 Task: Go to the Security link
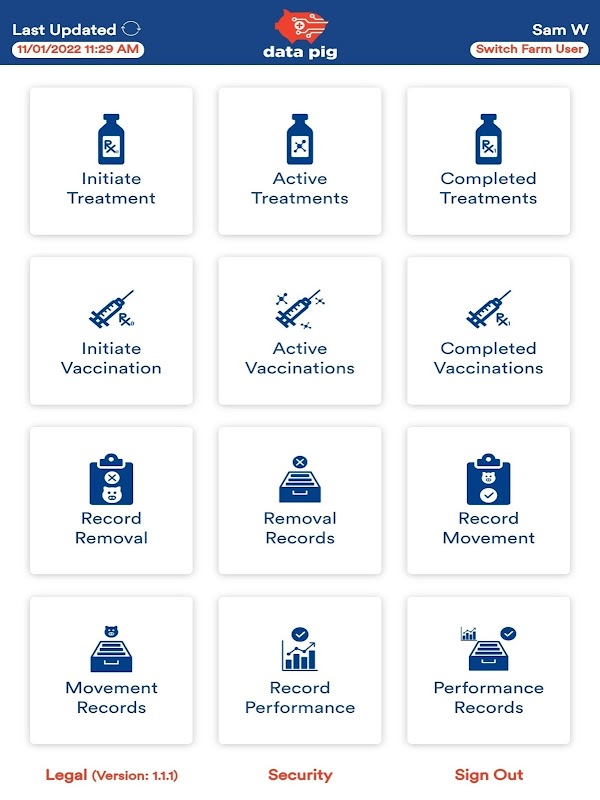point(300,775)
